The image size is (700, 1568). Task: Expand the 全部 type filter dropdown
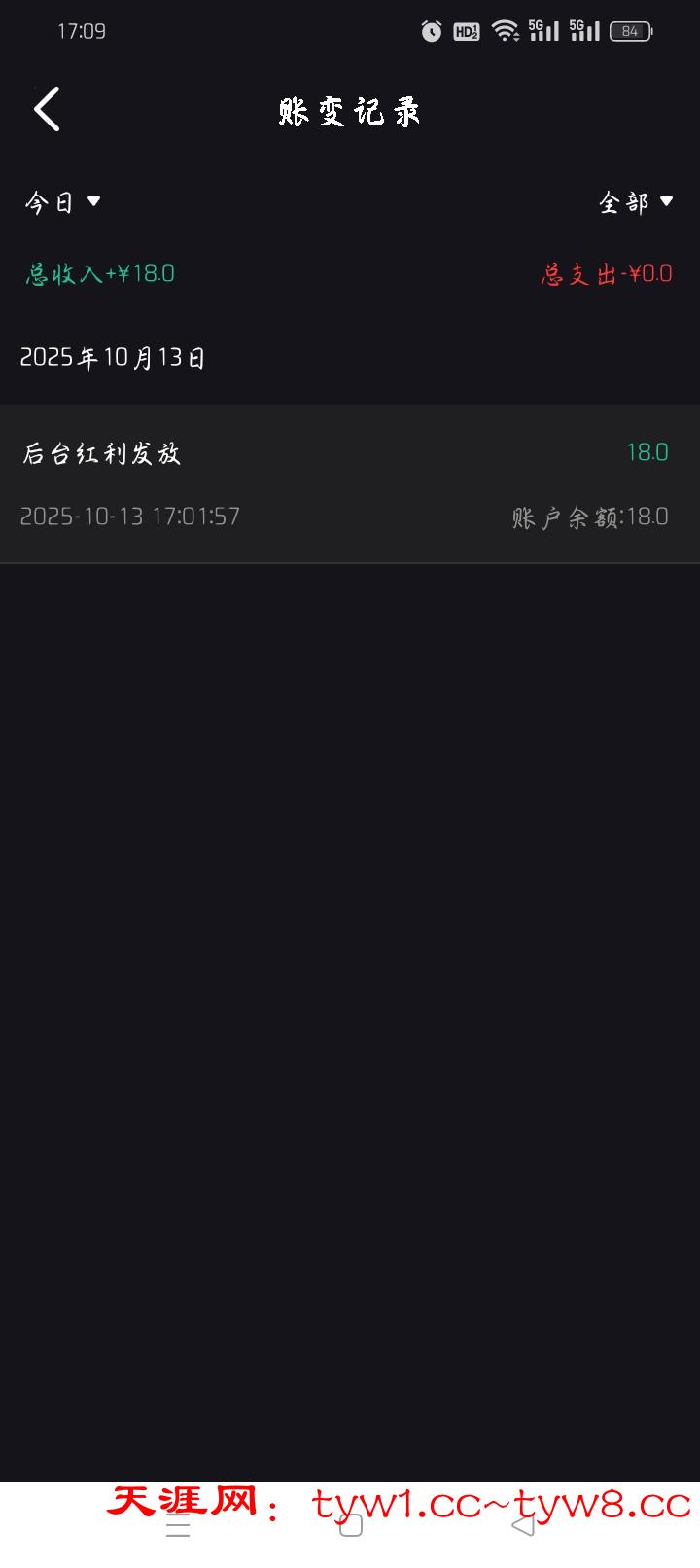coord(636,202)
